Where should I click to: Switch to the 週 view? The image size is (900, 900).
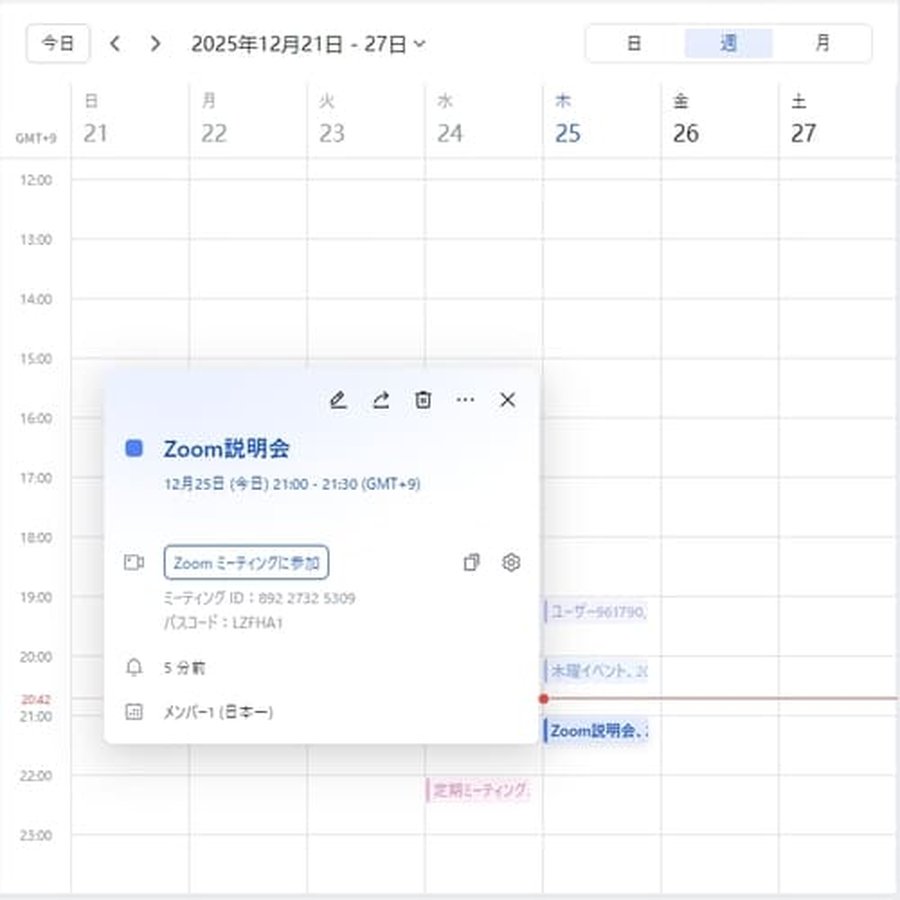pos(728,44)
